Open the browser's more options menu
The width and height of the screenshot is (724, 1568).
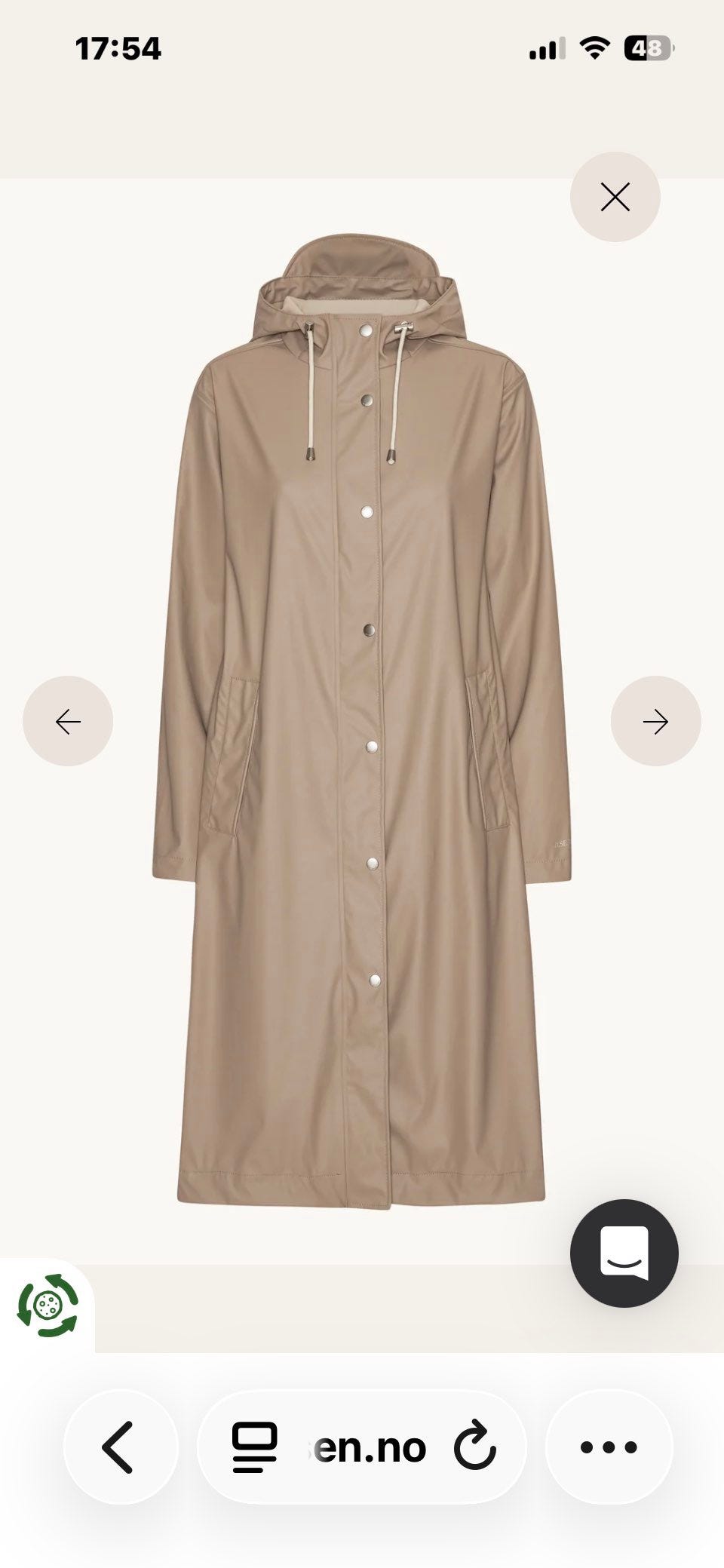[x=609, y=1447]
